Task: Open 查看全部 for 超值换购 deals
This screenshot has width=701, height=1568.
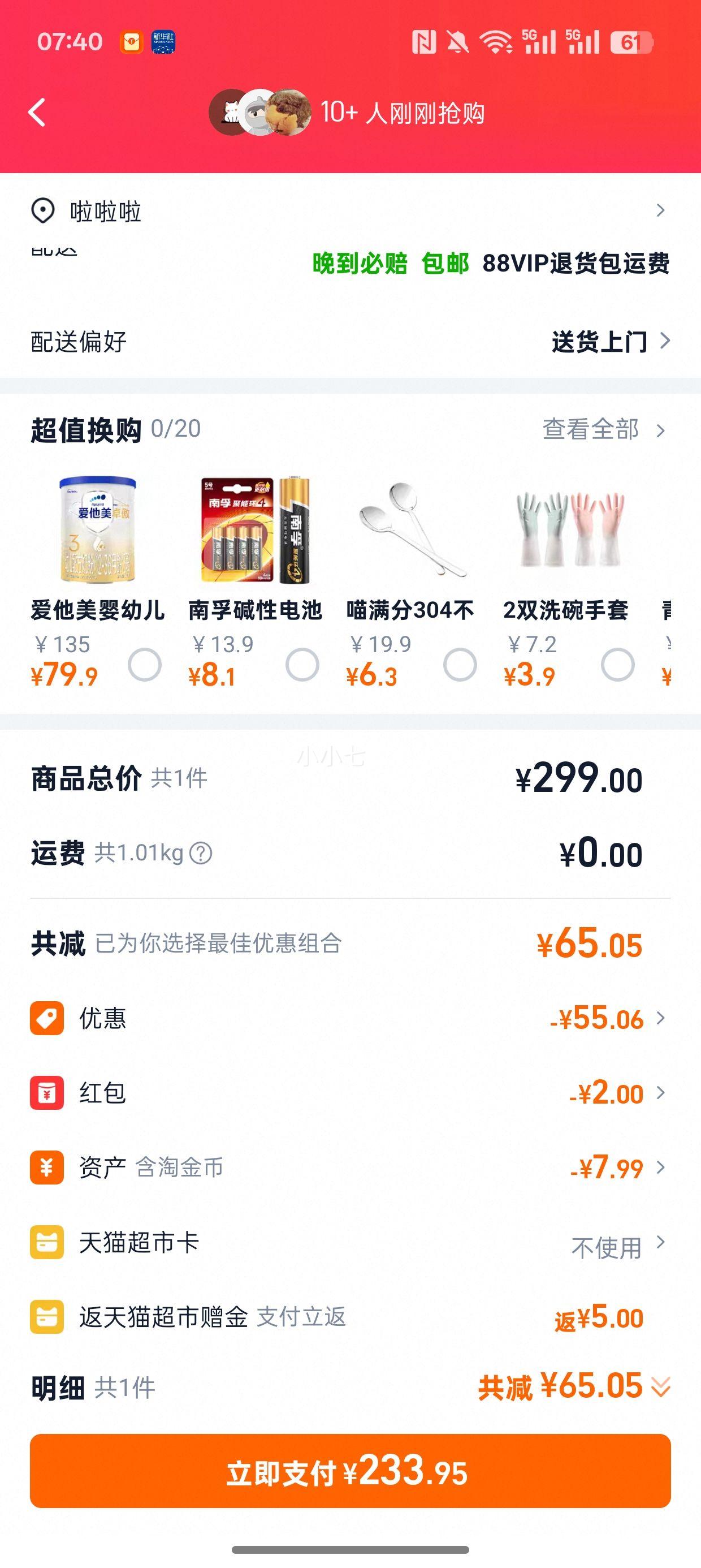Action: point(603,430)
